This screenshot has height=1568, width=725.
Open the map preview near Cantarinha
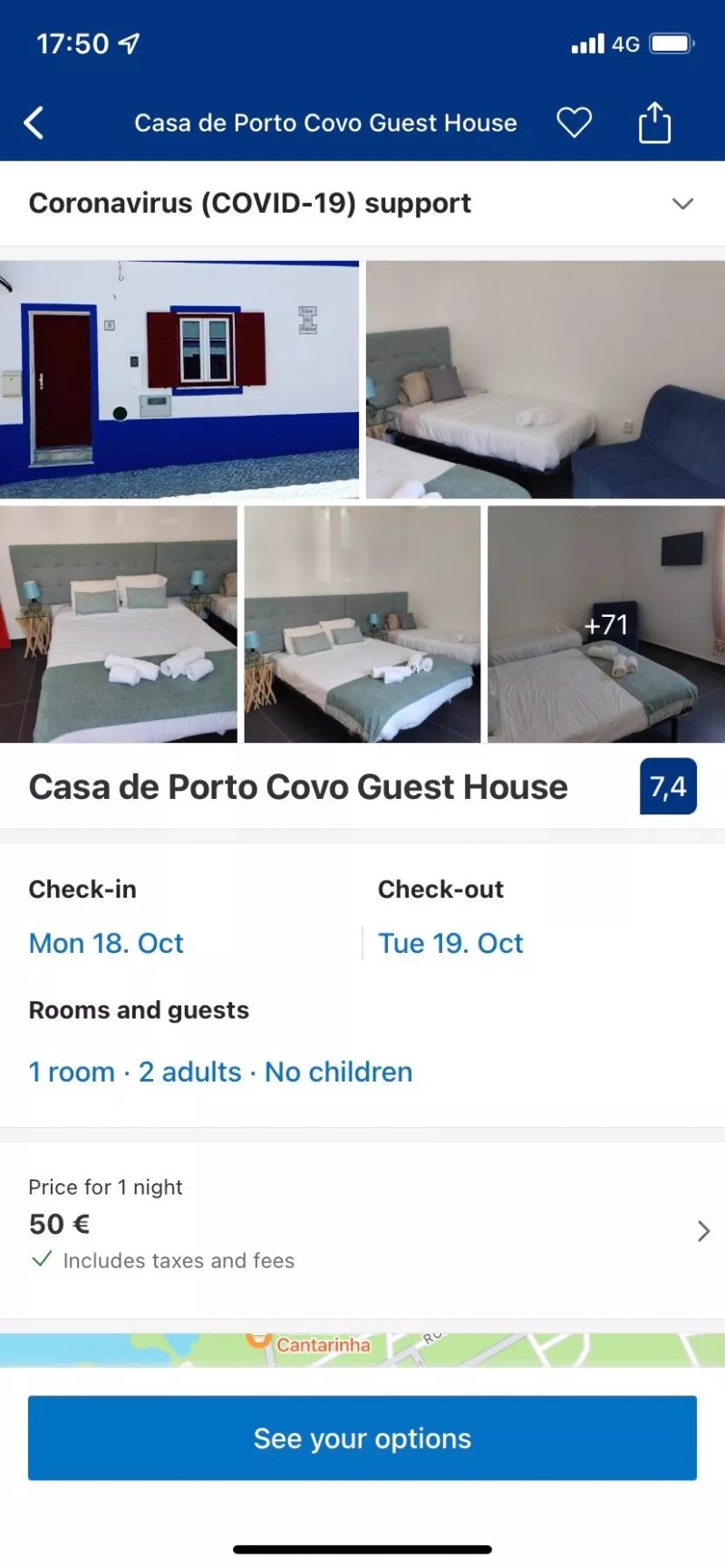362,1350
